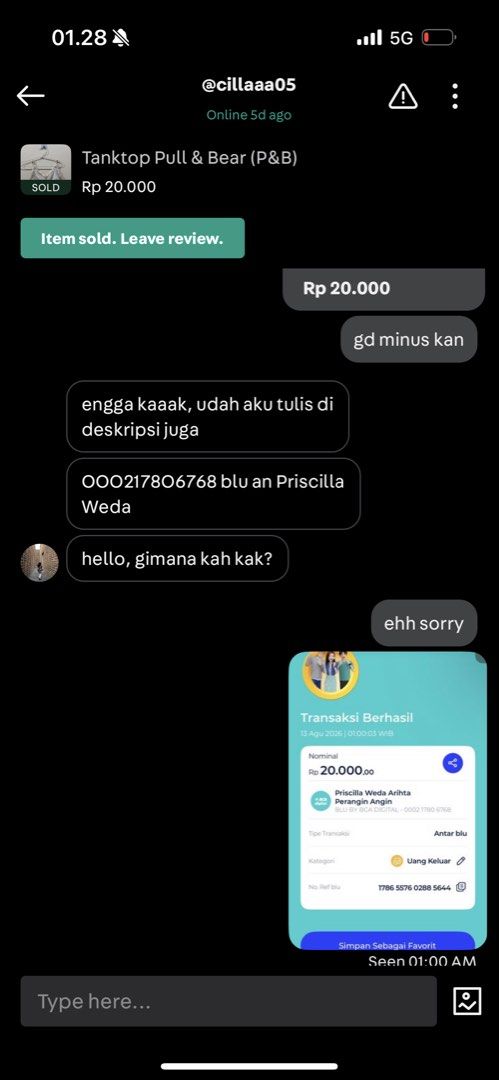Tap the Item sold. Leave review. button
The height and width of the screenshot is (1080, 499).
click(132, 238)
